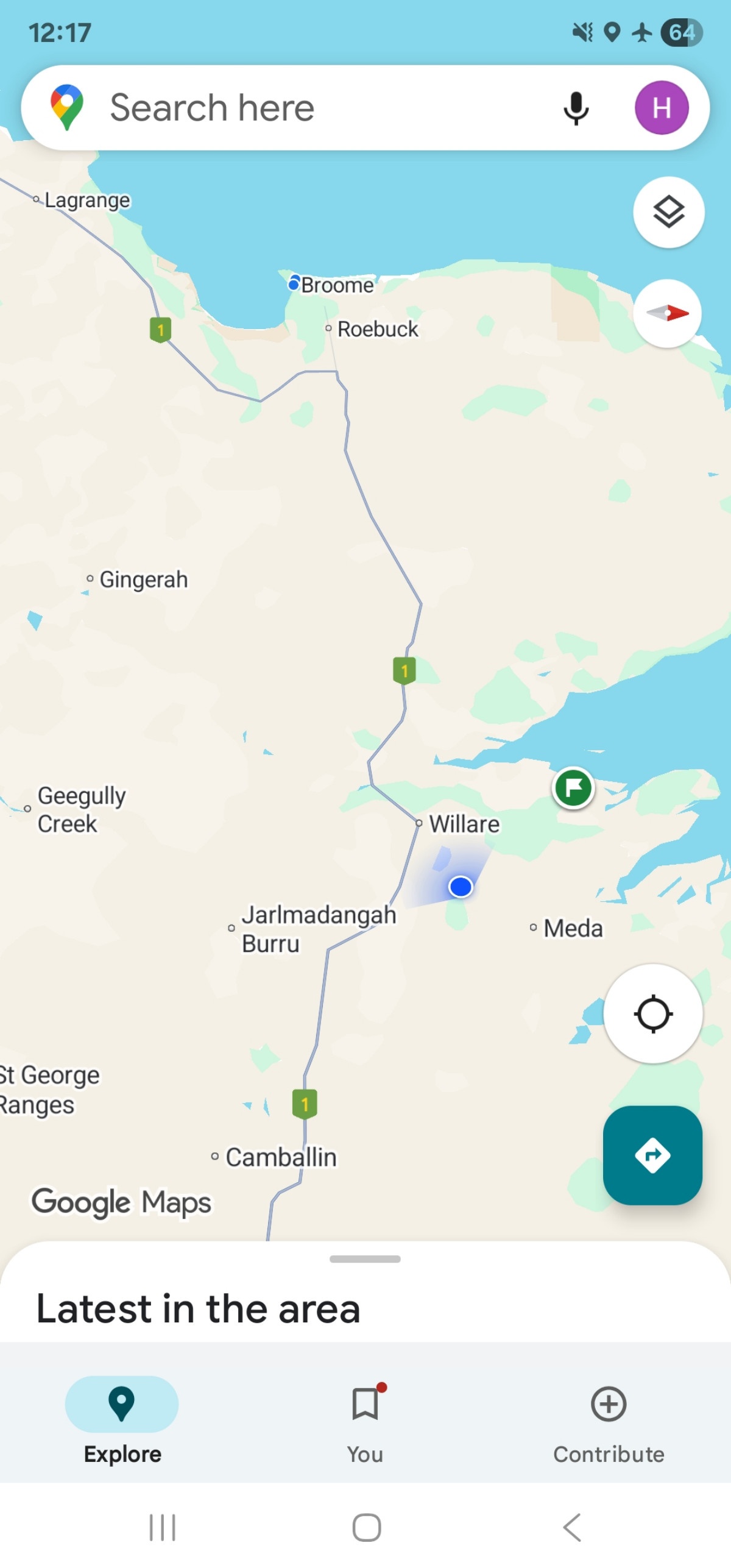The height and width of the screenshot is (1568, 731).
Task: Go back using the system back button
Action: (571, 1527)
